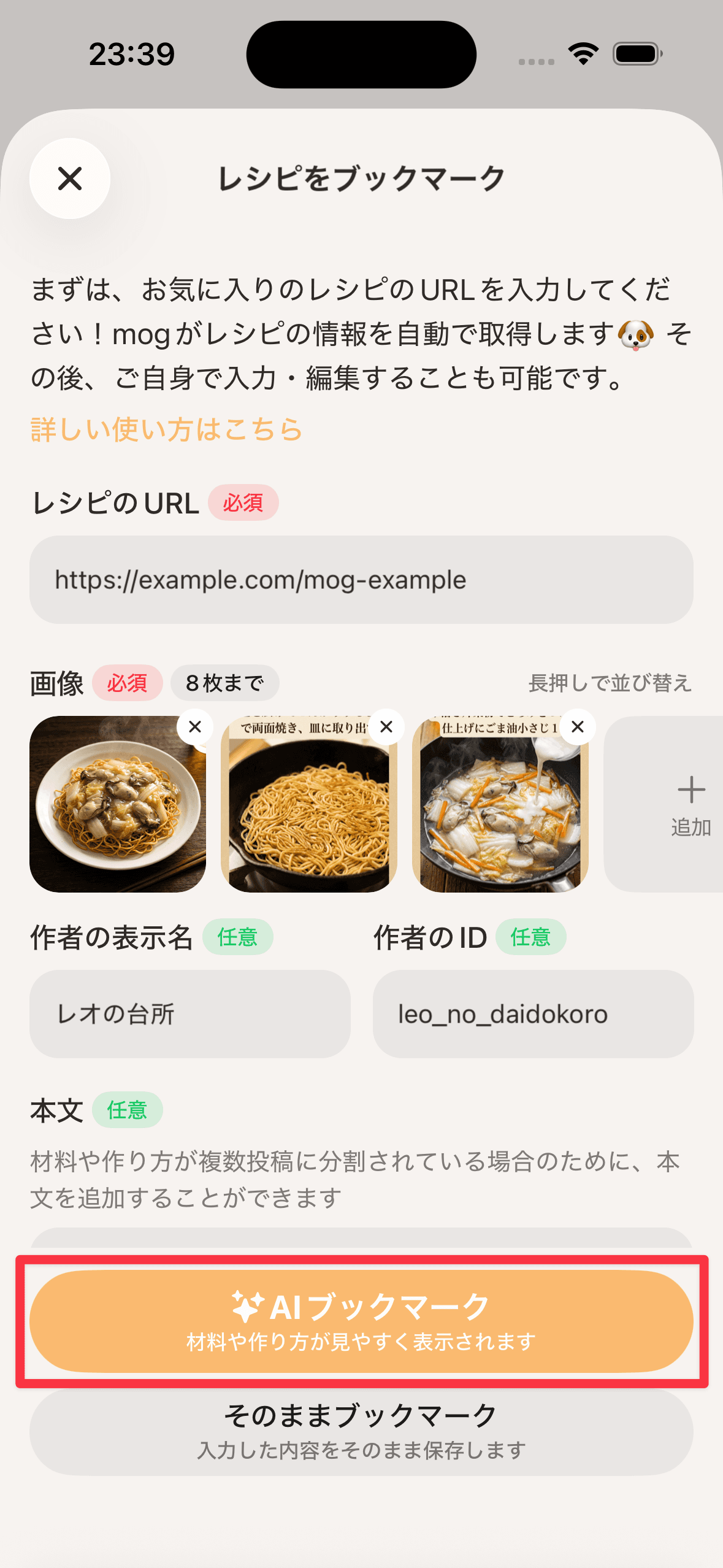Tap the recipe URL input field
The height and width of the screenshot is (1568, 723).
[x=361, y=580]
